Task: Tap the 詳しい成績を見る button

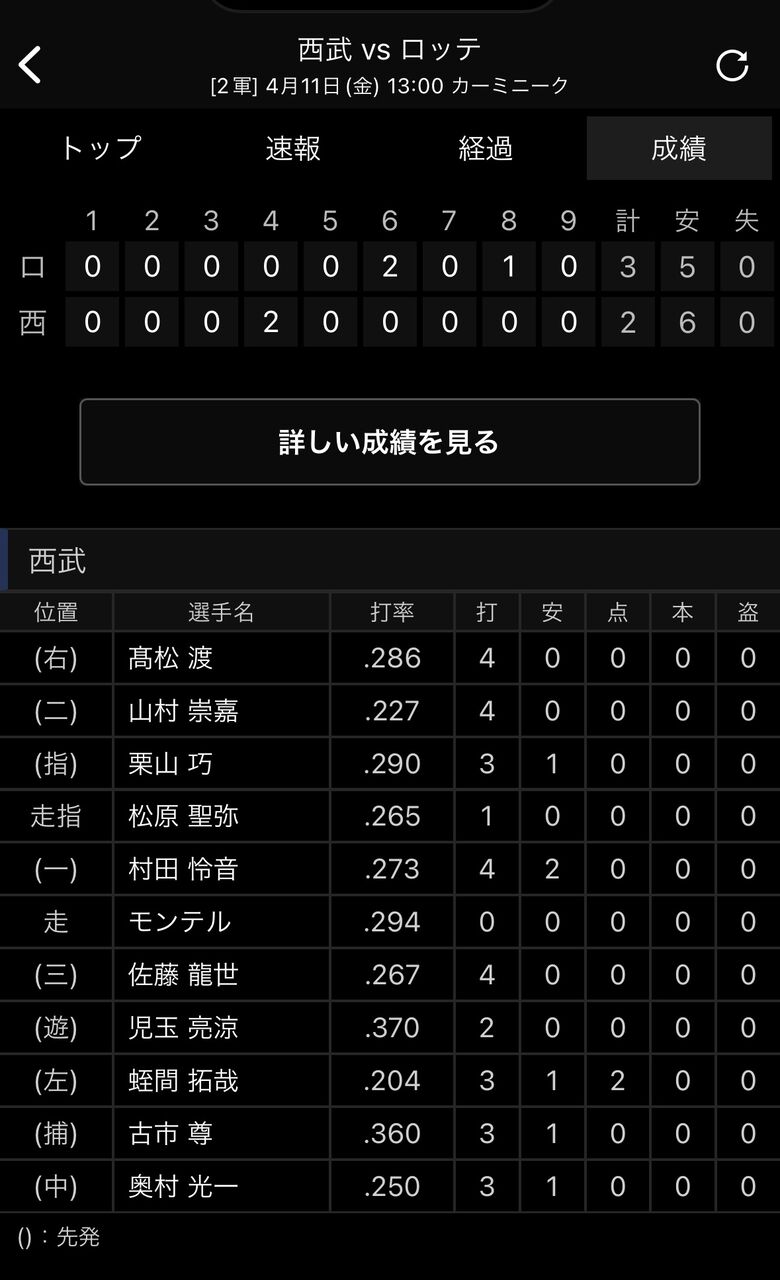Action: (x=389, y=442)
